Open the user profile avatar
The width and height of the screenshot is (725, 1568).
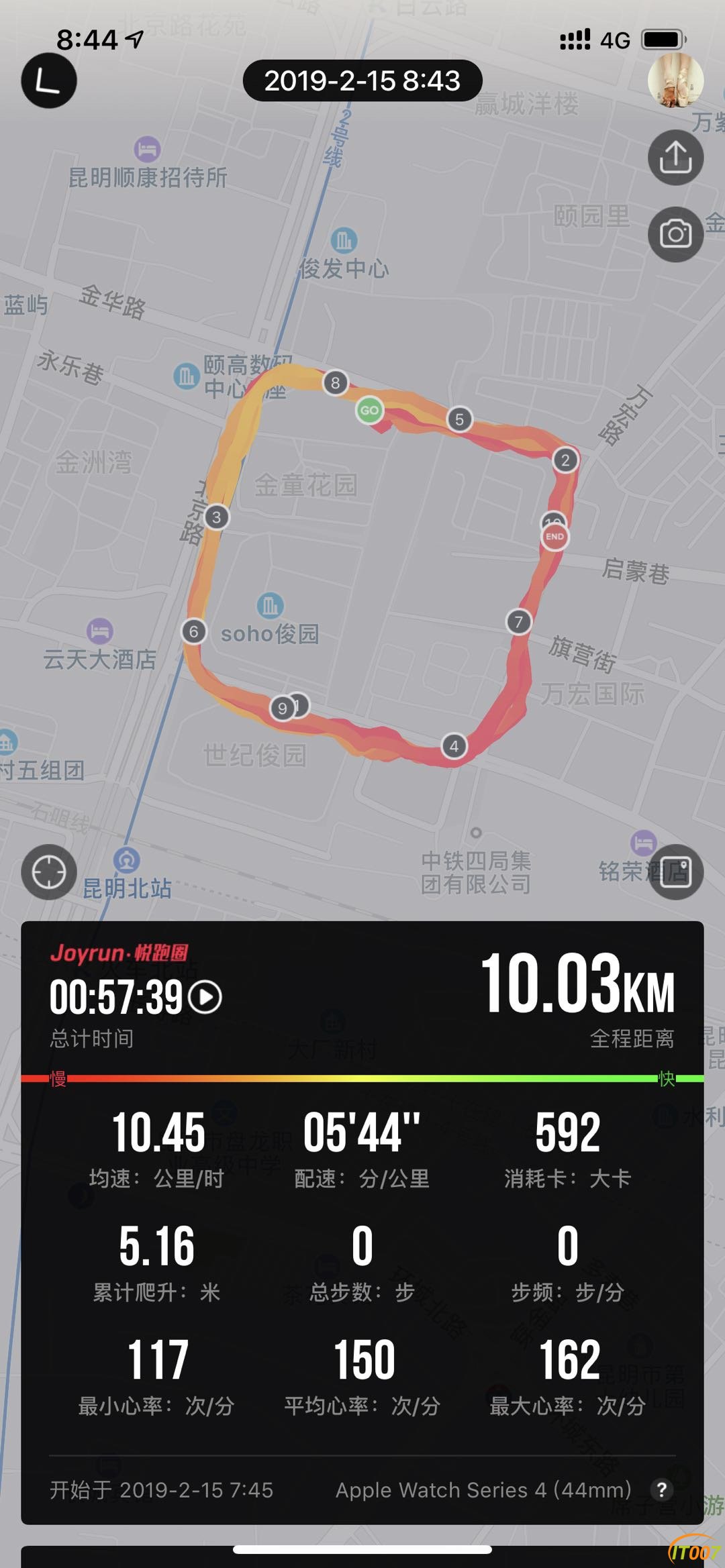coord(675,81)
